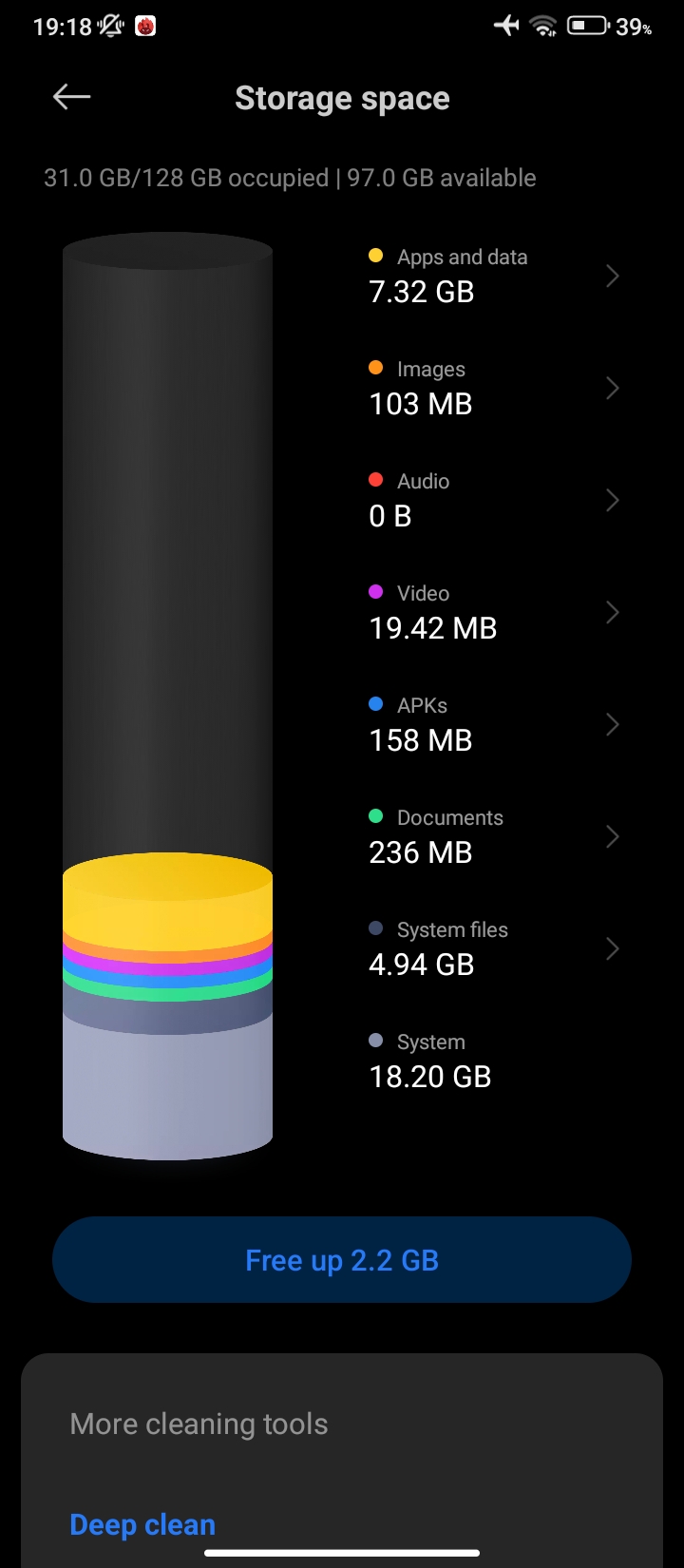Tap the Free up 2.2 GB button
The height and width of the screenshot is (1568, 684).
[x=342, y=1260]
